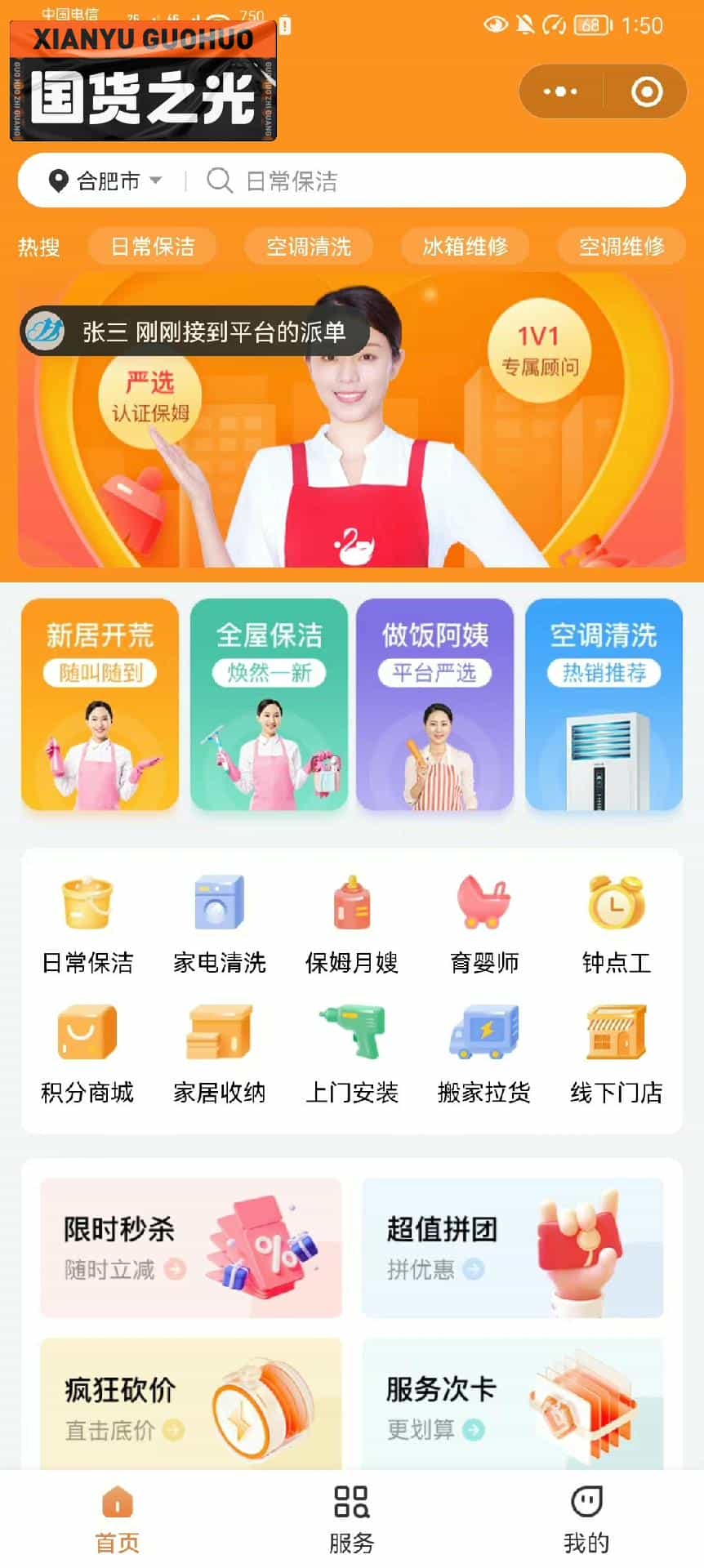Open the 保姆月嫂 category
704x1568 pixels.
351,924
